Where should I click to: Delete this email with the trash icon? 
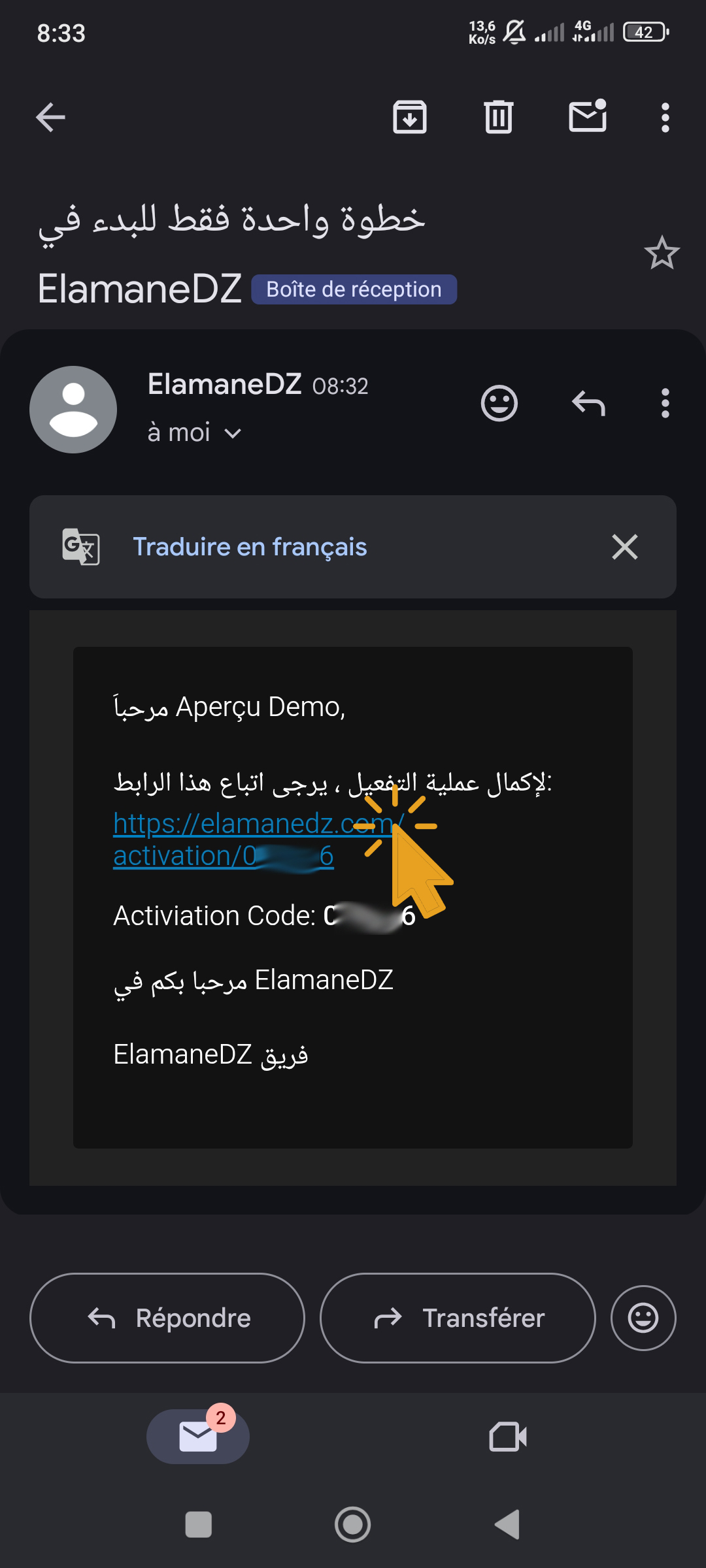coord(499,118)
